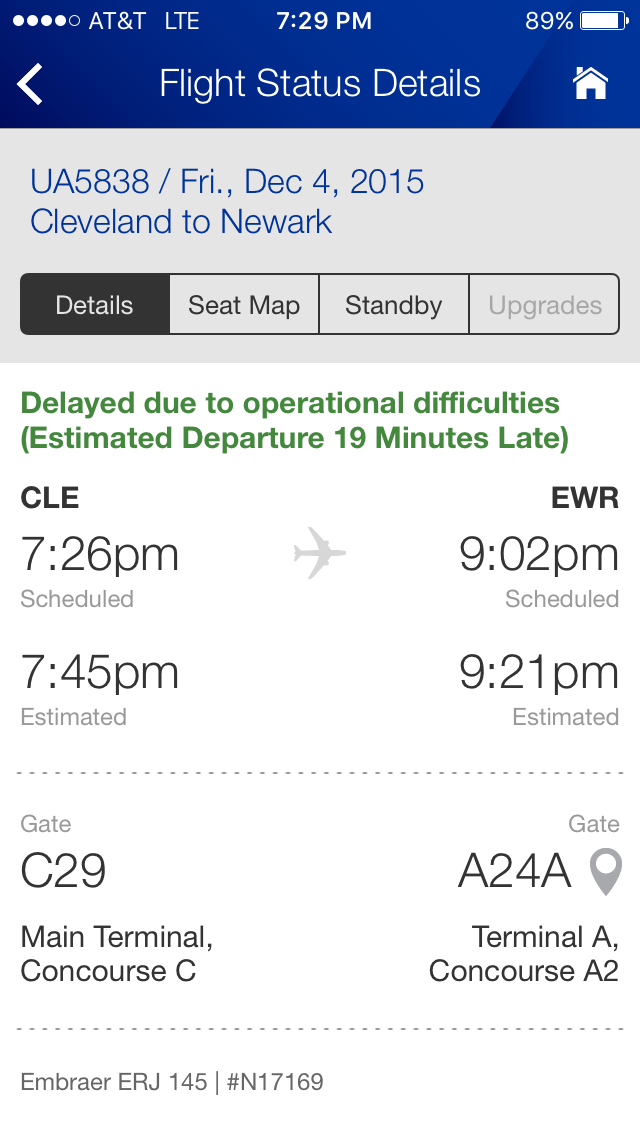
Task: Select the Details segment
Action: (x=95, y=305)
